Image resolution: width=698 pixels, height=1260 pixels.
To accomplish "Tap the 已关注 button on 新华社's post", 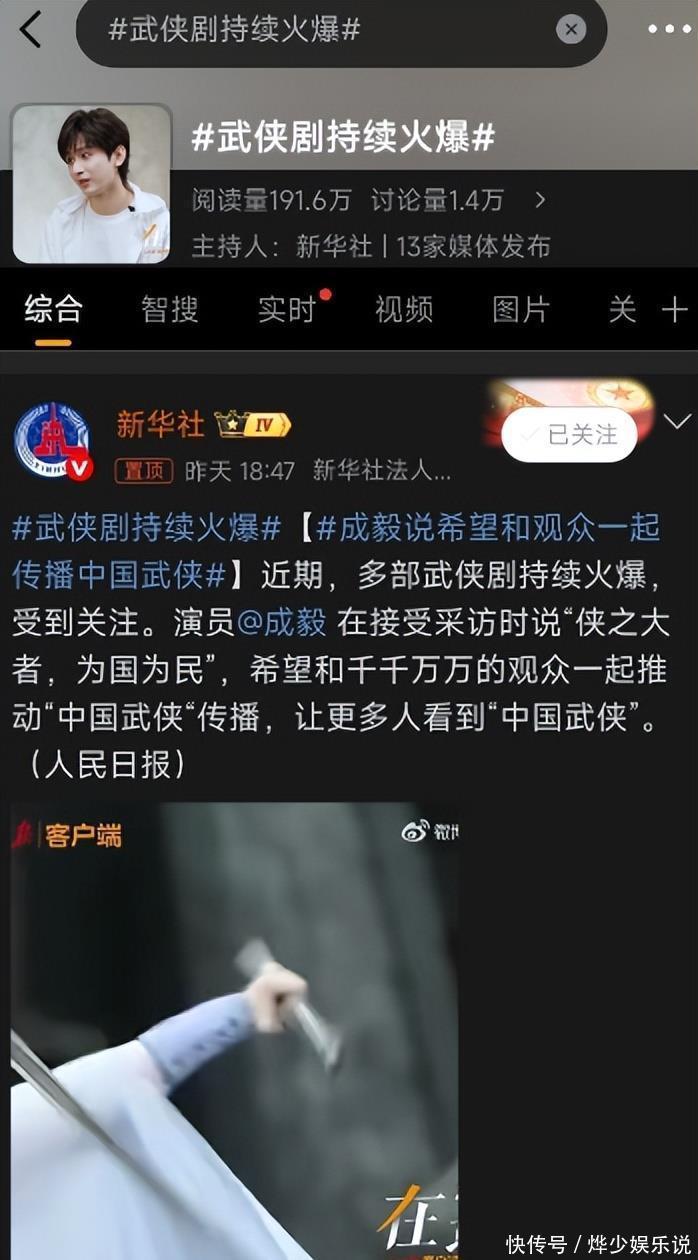I will coord(569,434).
